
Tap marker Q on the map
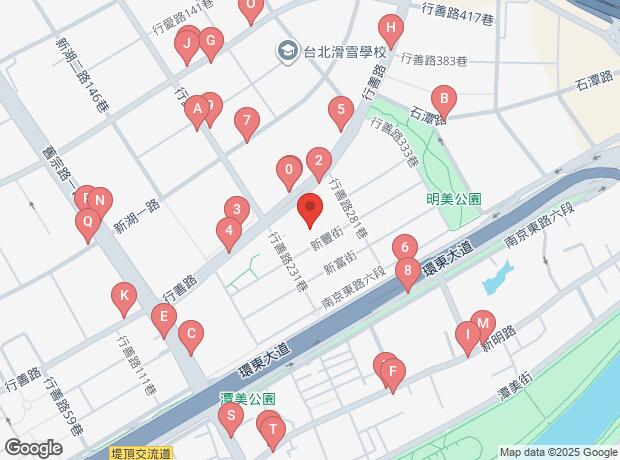[x=87, y=224]
